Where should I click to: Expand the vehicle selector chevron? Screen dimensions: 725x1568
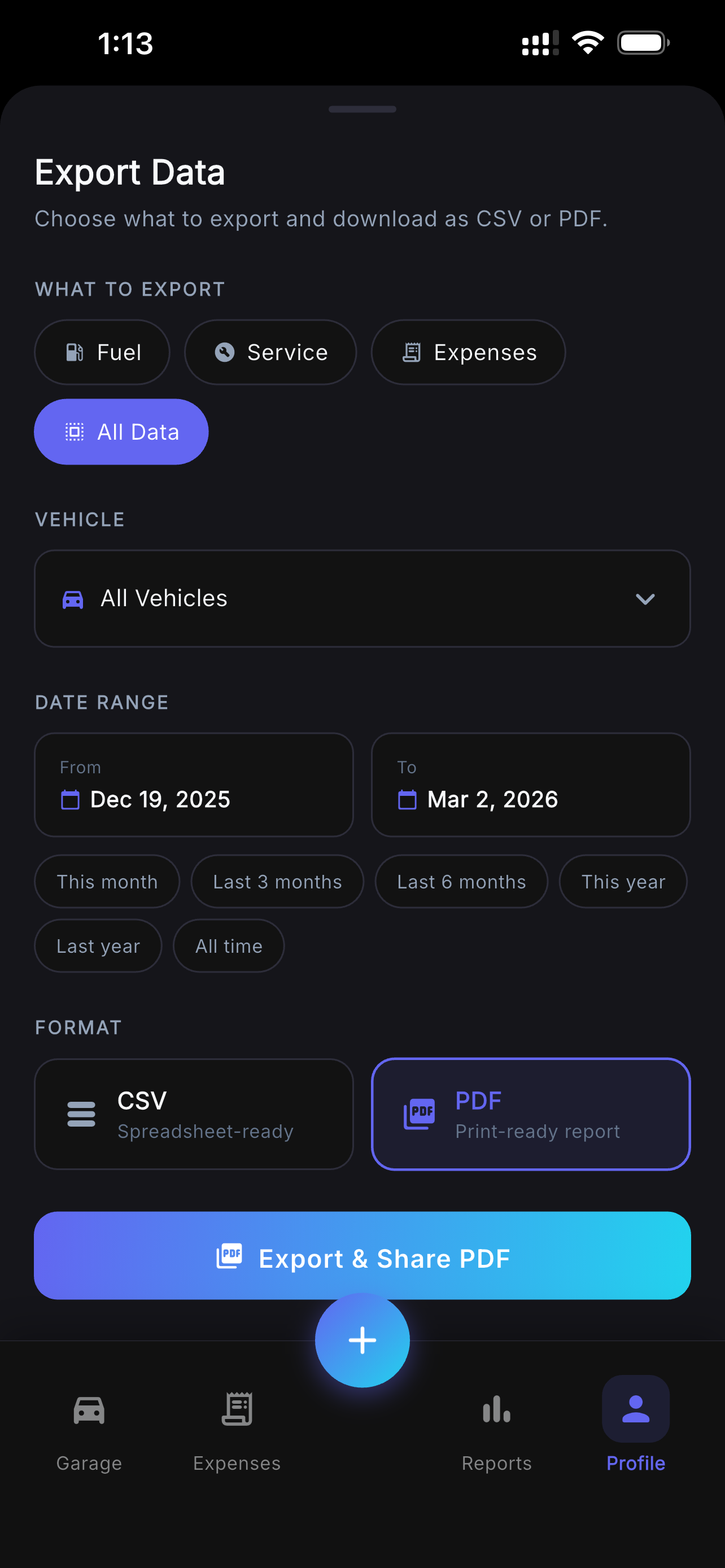pos(646,598)
